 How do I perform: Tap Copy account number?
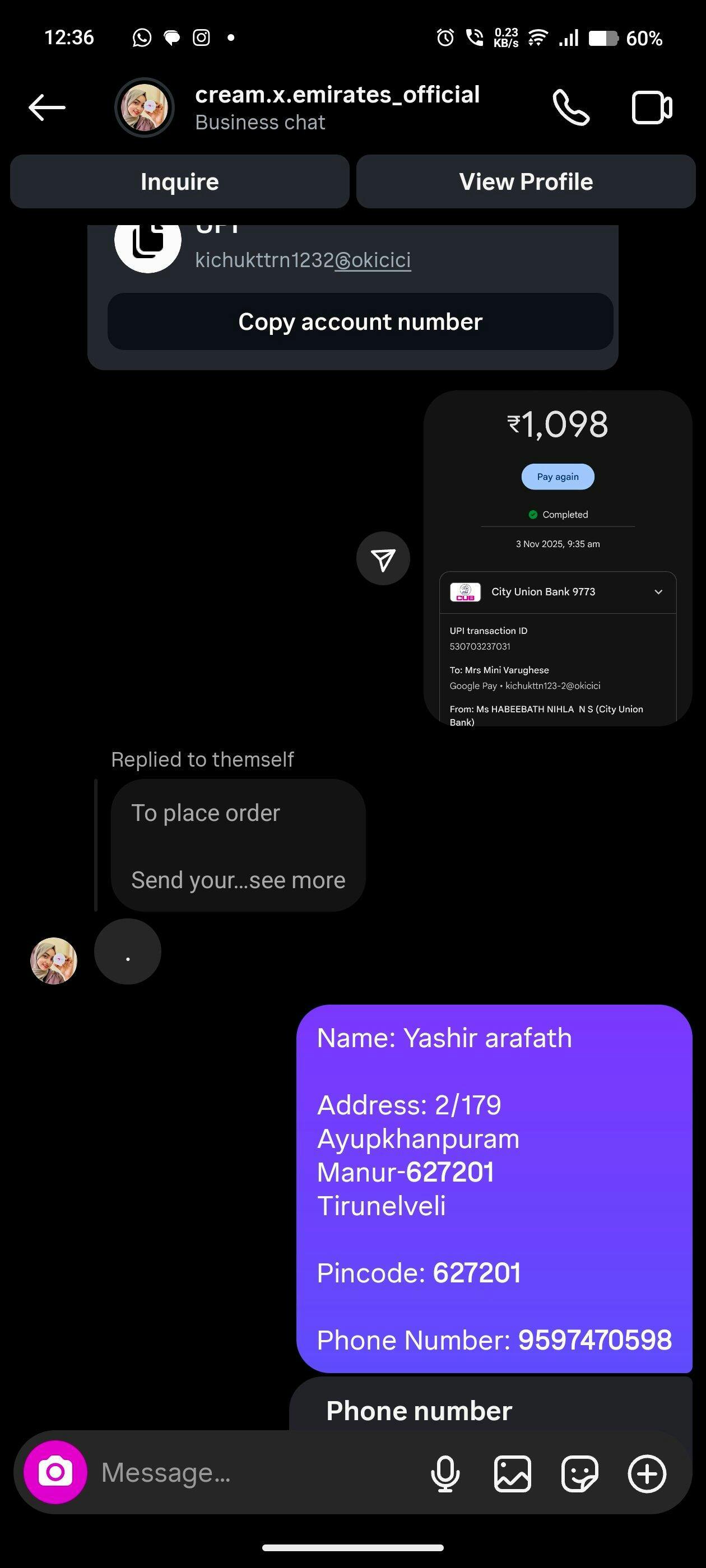click(360, 321)
